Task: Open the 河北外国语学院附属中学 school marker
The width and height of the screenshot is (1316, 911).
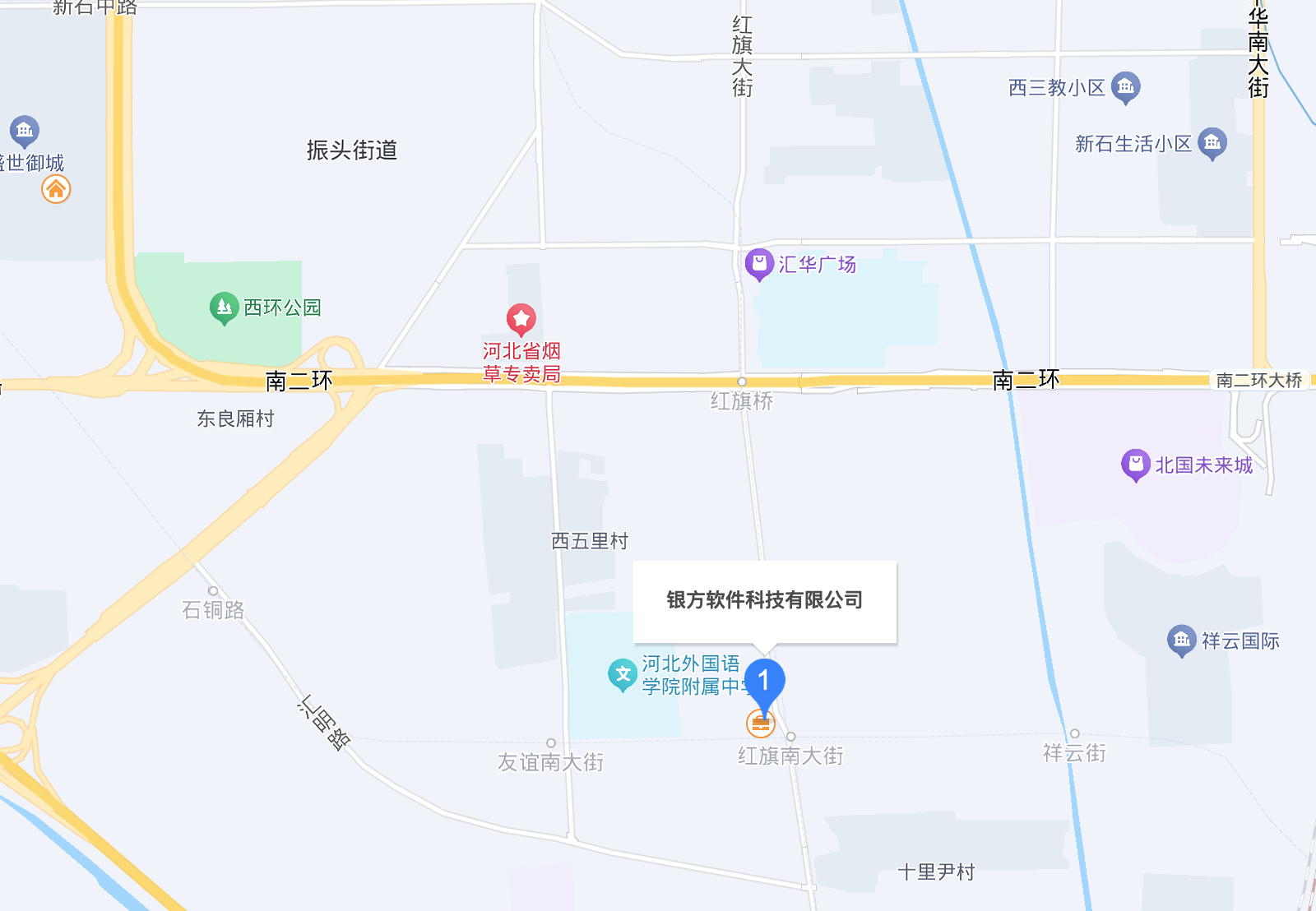Action: point(623,674)
